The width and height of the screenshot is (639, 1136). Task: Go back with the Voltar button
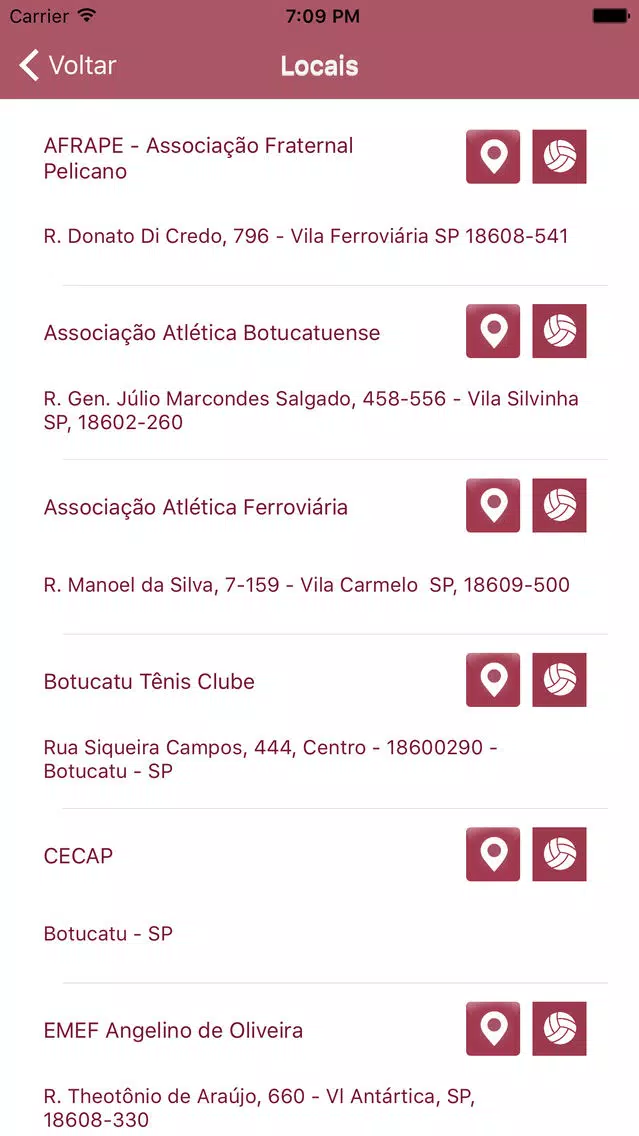68,66
